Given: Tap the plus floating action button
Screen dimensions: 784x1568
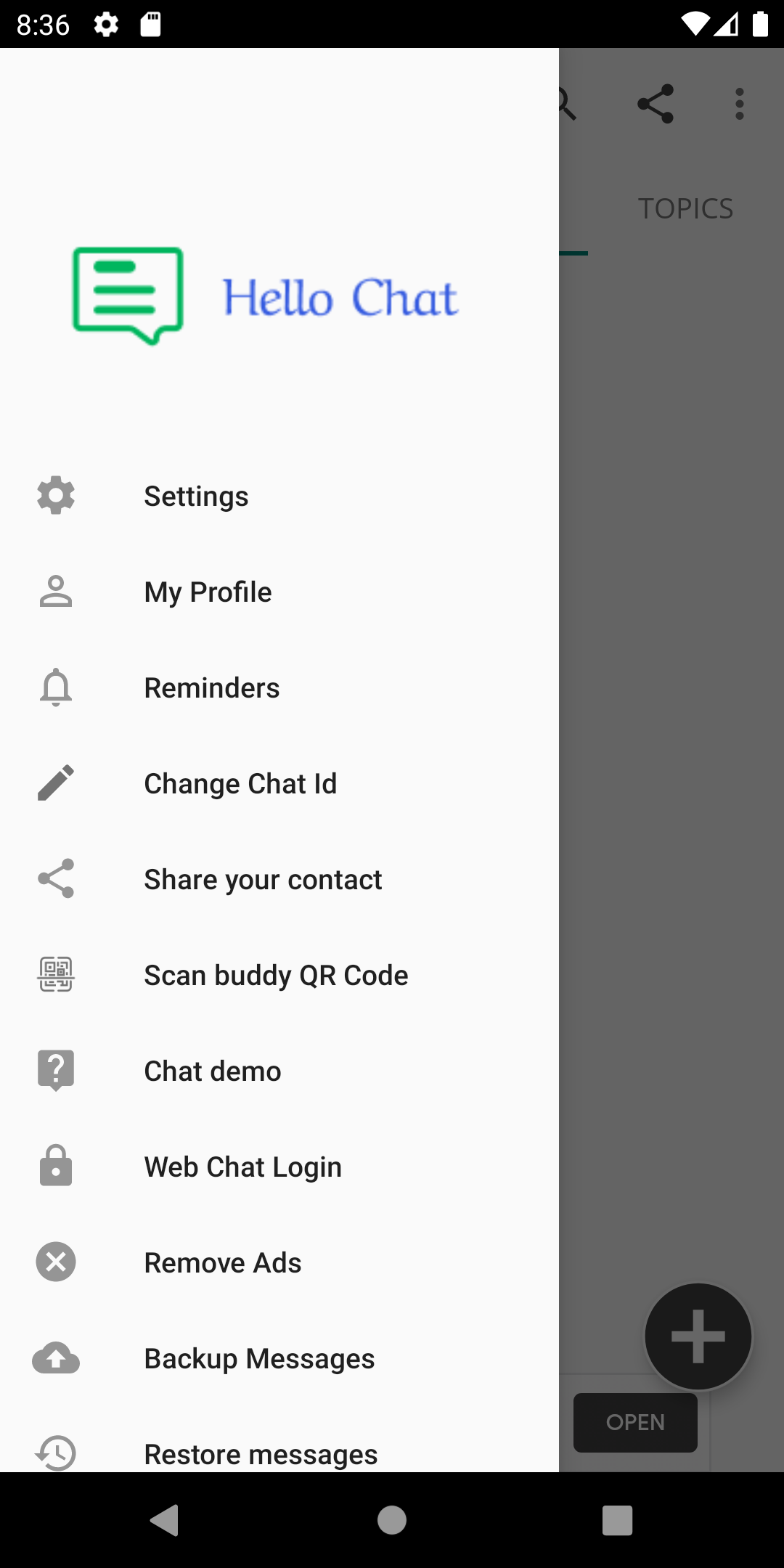Looking at the screenshot, I should (698, 1336).
